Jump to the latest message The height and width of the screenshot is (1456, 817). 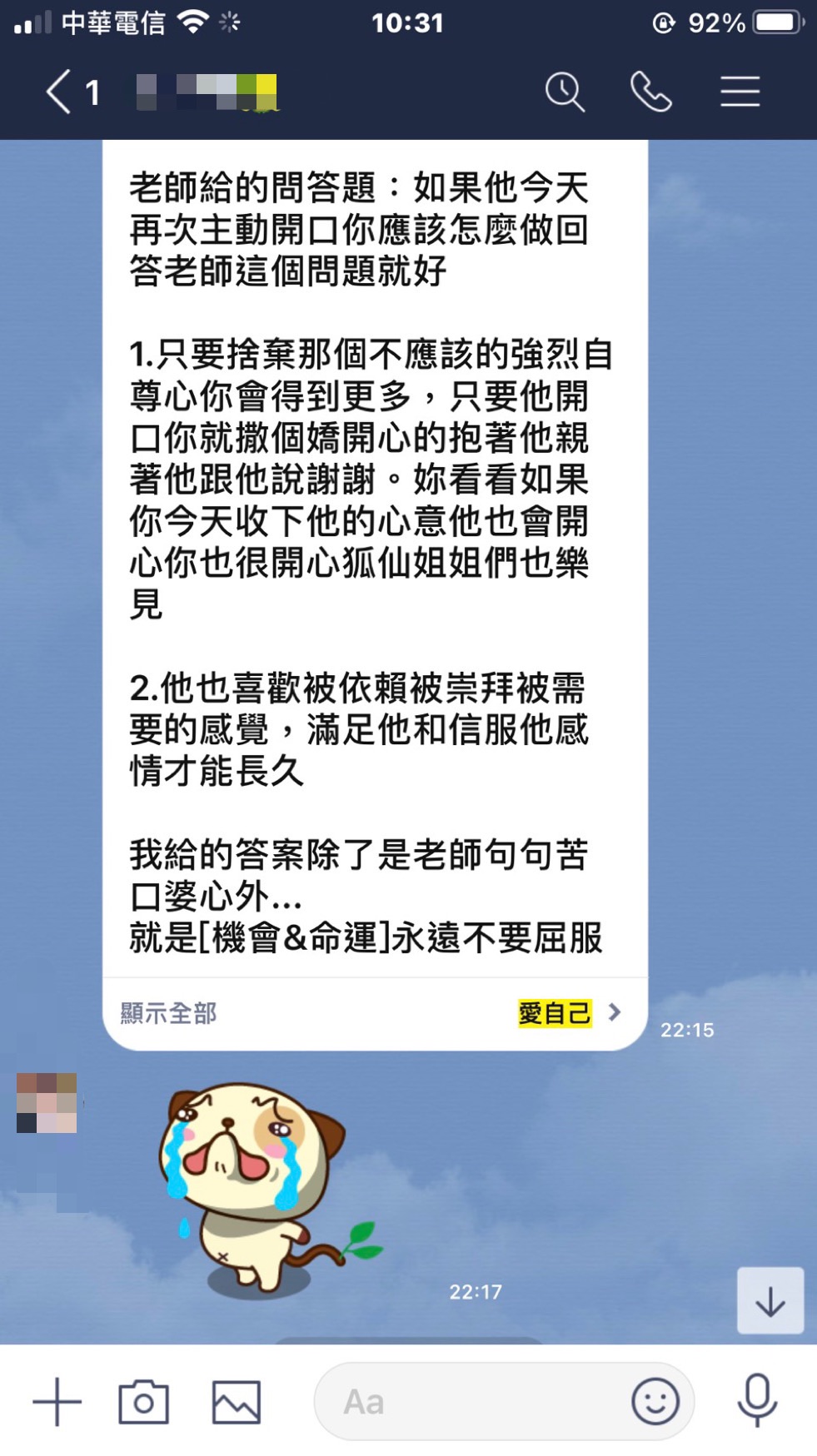(x=770, y=1300)
